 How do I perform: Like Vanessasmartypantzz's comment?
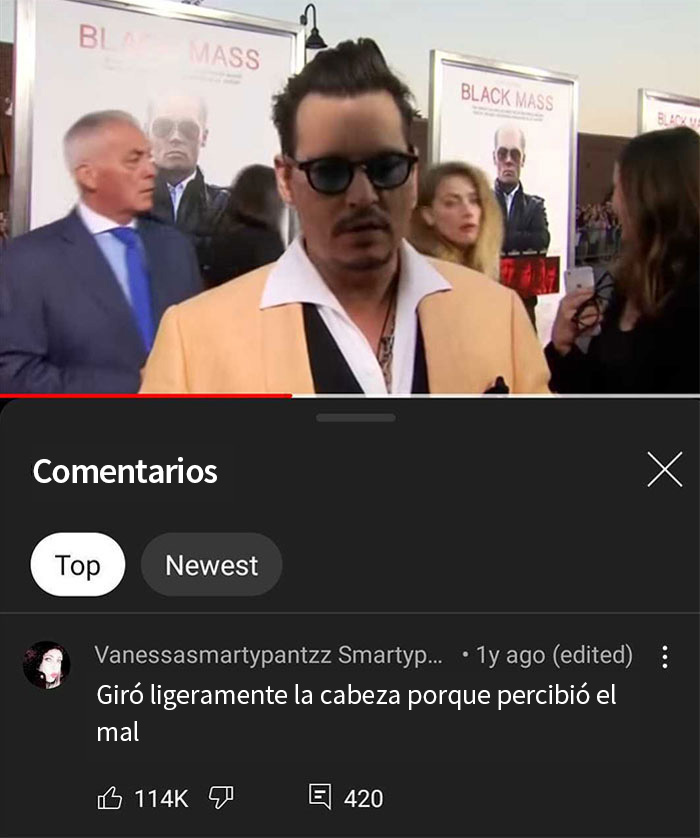click(x=110, y=797)
